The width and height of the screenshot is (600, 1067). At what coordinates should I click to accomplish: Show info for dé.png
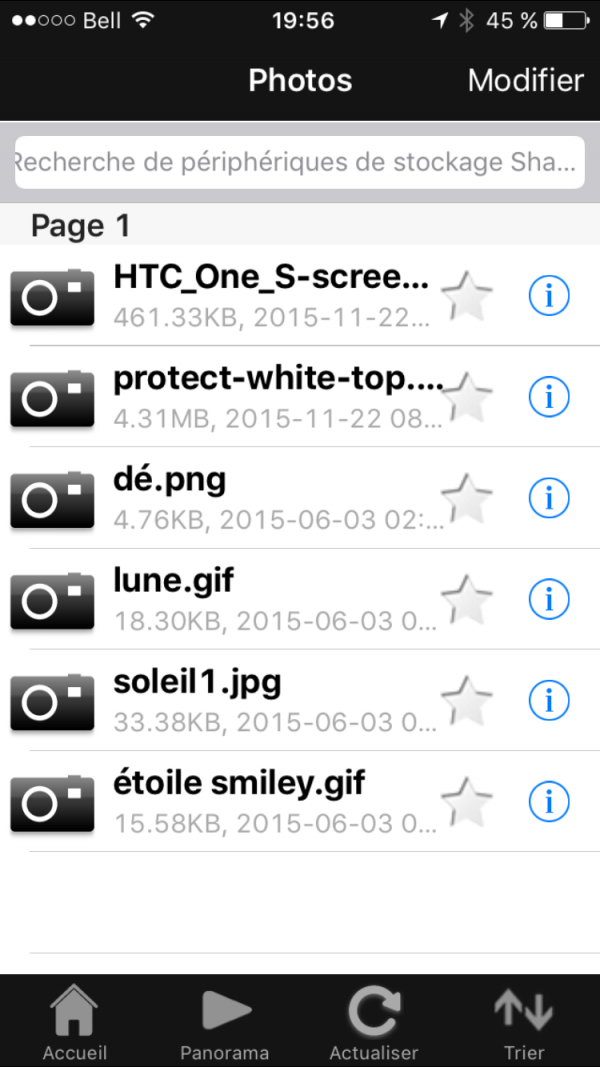coord(548,498)
